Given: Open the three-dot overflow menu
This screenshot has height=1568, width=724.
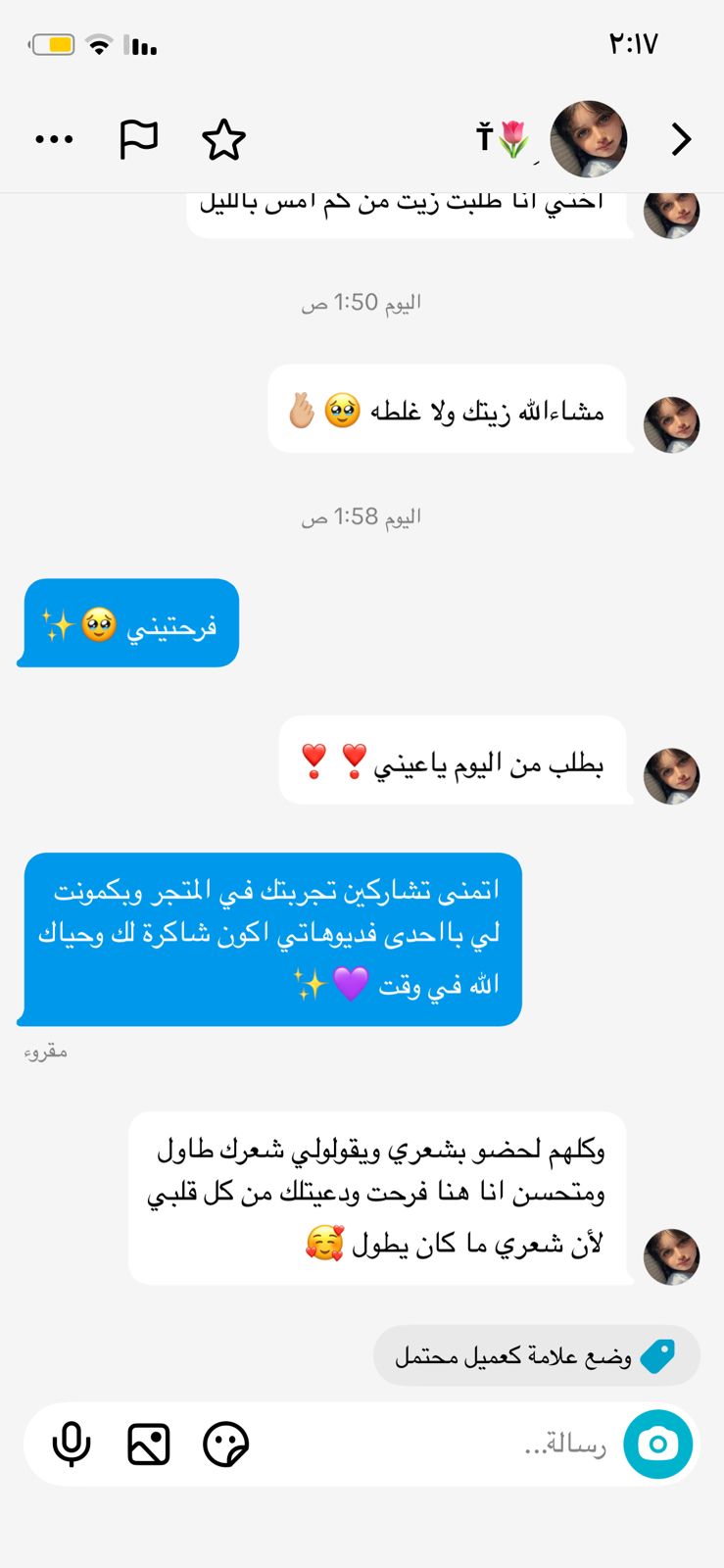Looking at the screenshot, I should tap(54, 139).
